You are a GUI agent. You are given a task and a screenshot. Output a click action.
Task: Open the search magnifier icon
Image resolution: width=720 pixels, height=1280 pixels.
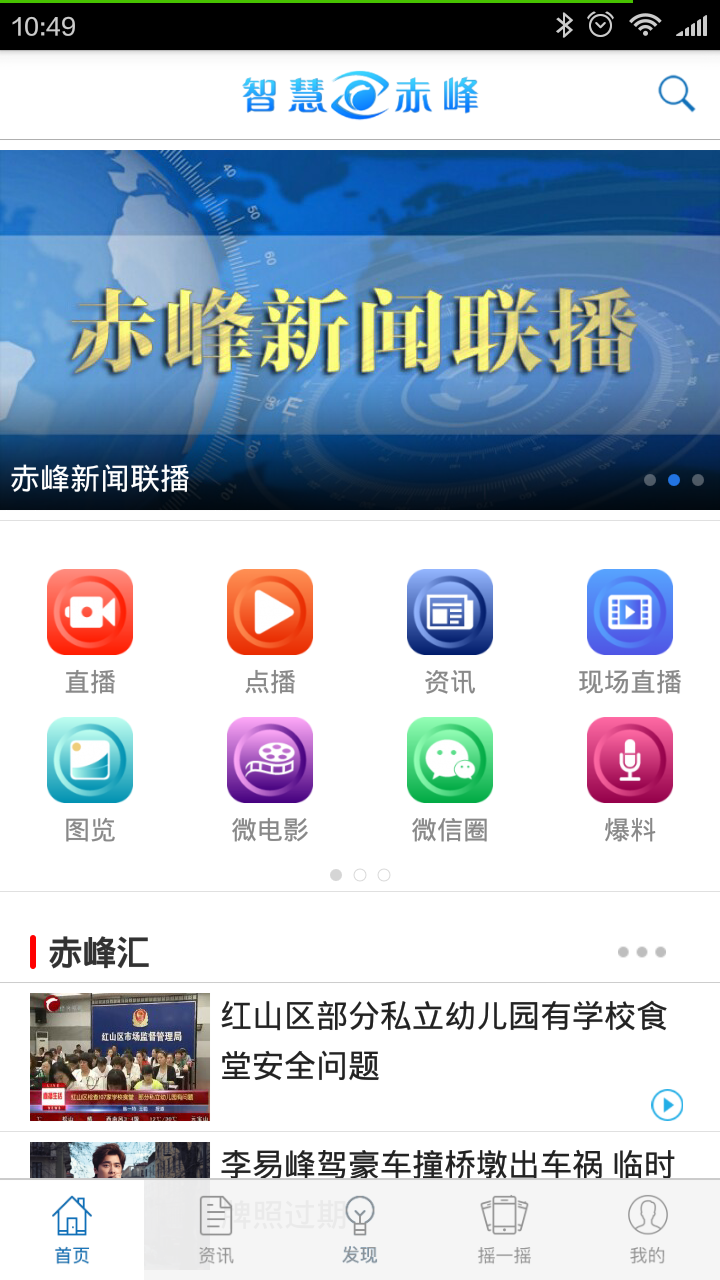pyautogui.click(x=676, y=95)
